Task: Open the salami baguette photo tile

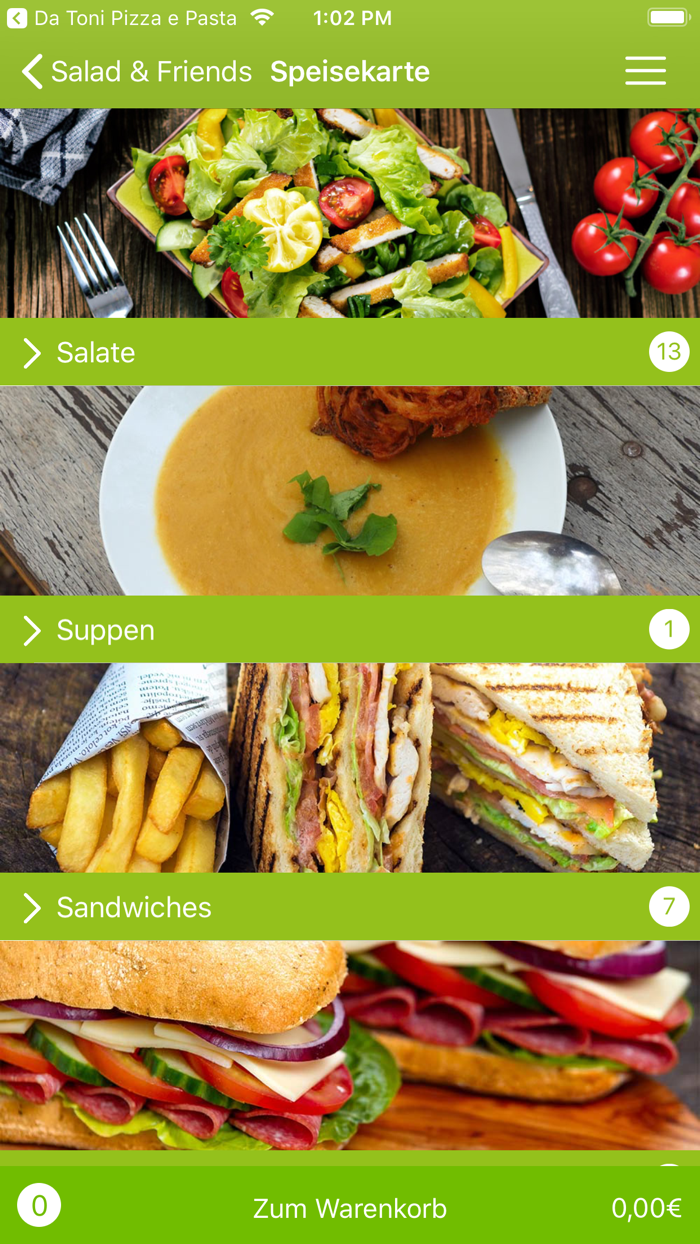Action: [350, 1046]
